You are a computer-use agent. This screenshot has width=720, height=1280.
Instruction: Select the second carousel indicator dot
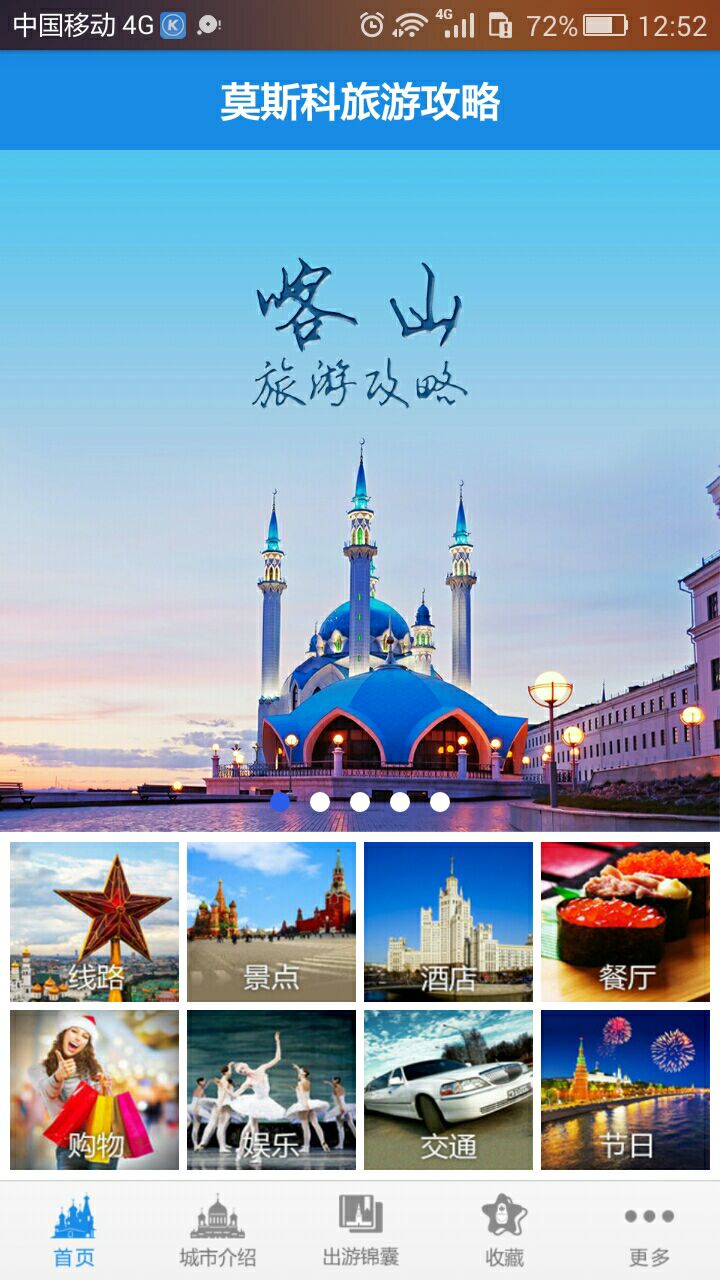[x=321, y=800]
